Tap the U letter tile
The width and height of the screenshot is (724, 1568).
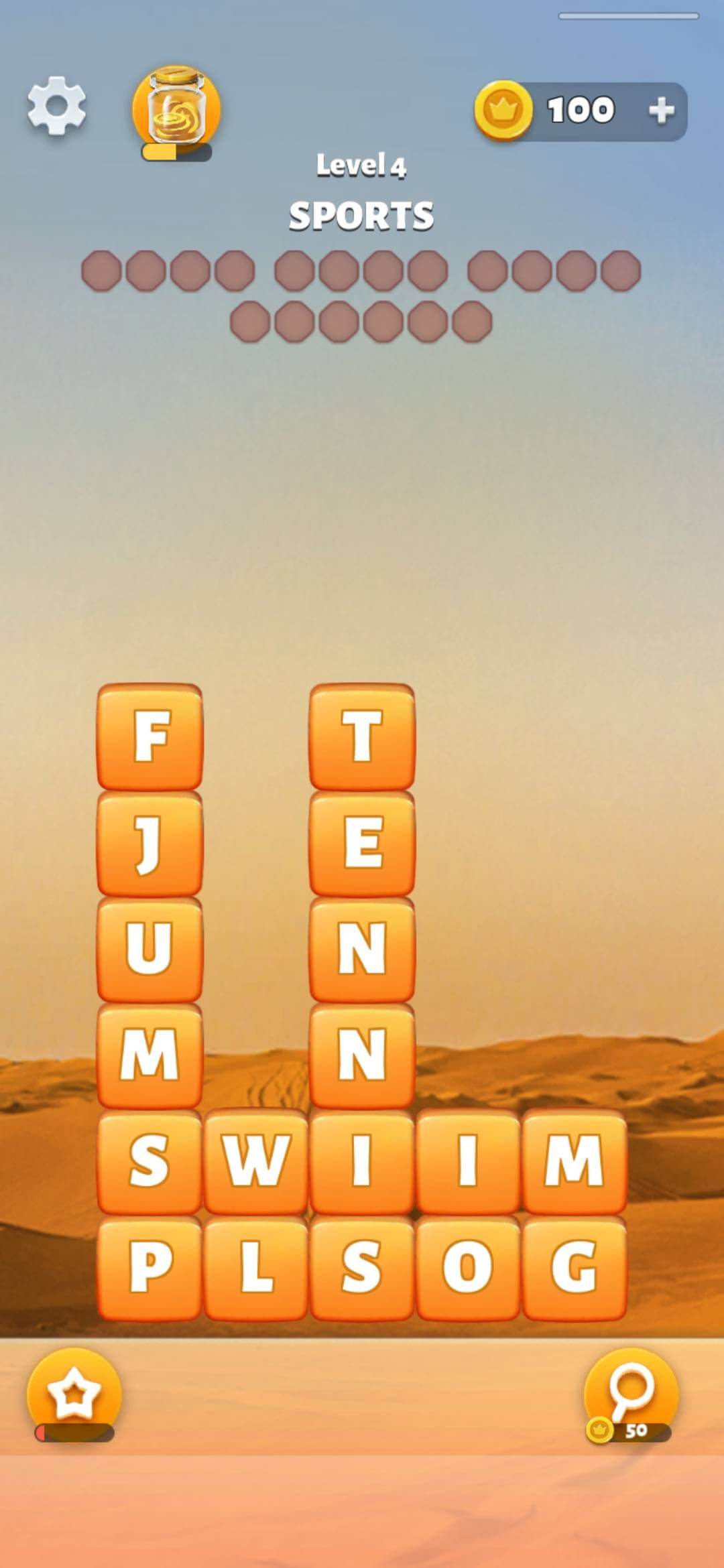click(x=149, y=950)
